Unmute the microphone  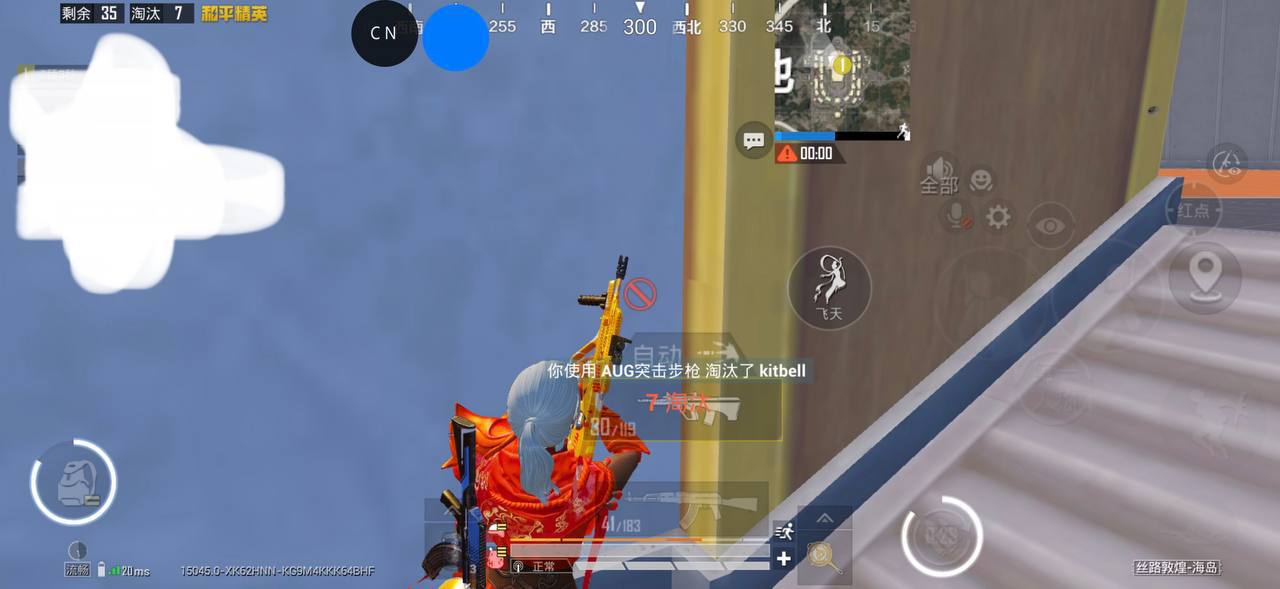[x=959, y=216]
